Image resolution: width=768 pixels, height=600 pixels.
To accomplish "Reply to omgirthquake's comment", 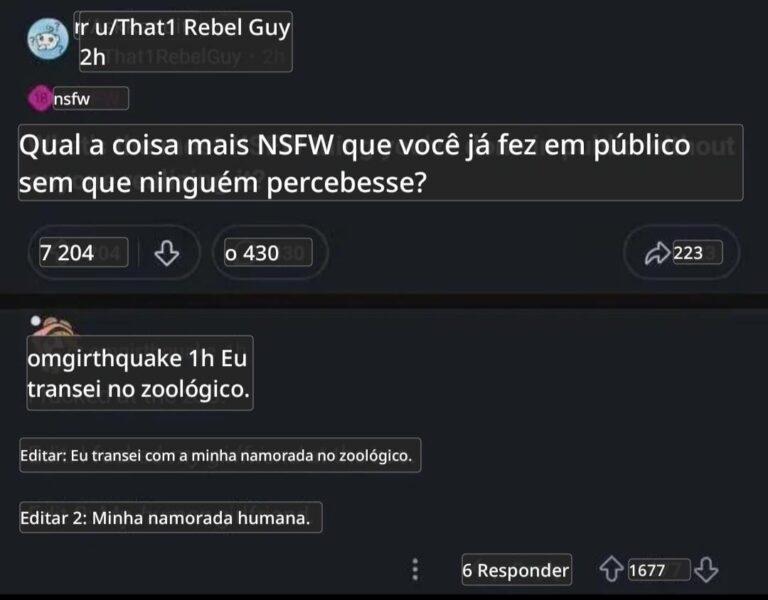I will (x=516, y=570).
